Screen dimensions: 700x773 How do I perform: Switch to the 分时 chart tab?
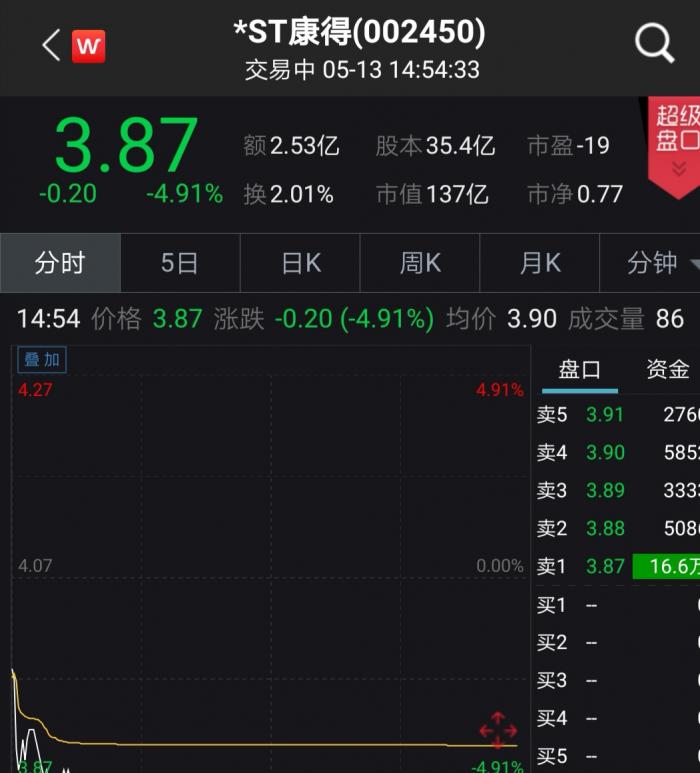pyautogui.click(x=60, y=263)
